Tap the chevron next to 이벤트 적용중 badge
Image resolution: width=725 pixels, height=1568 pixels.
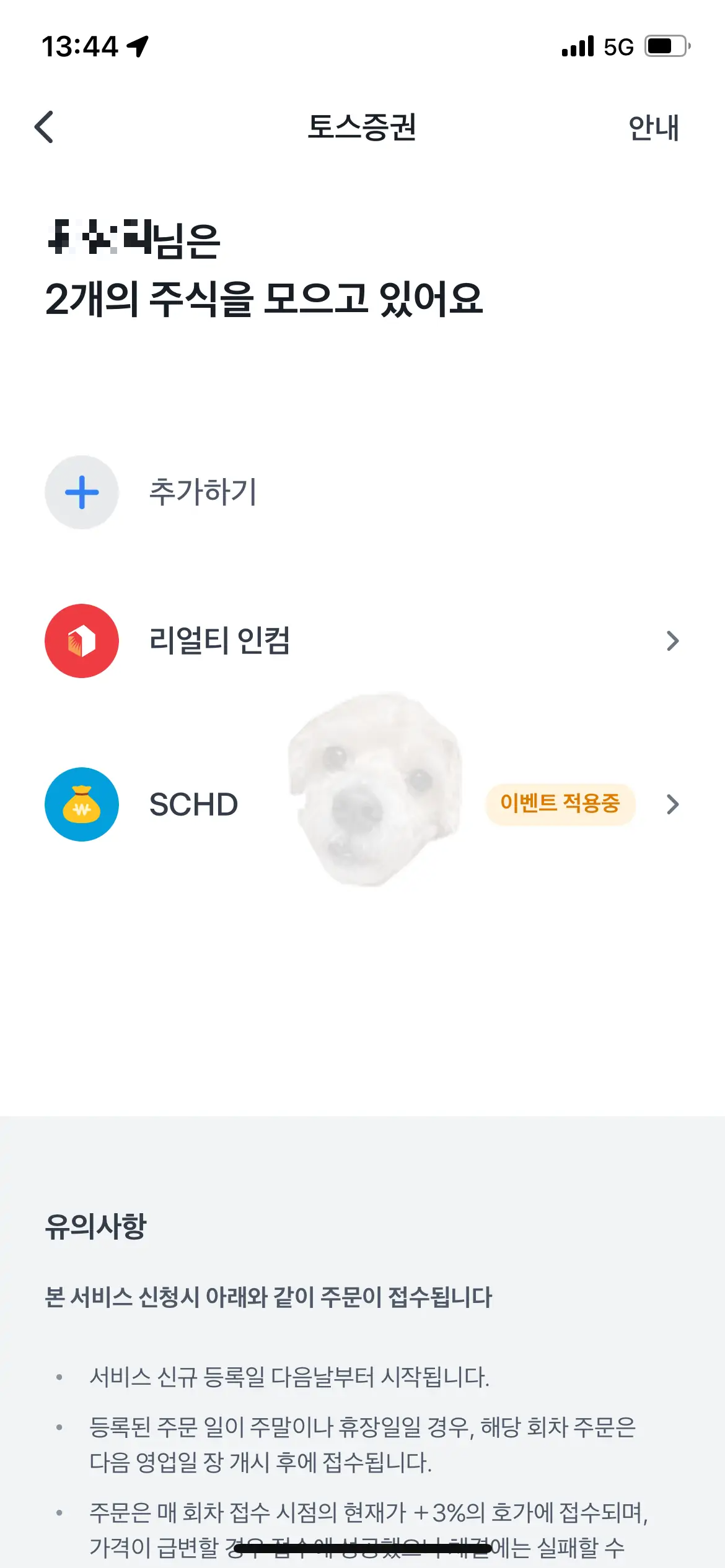(x=672, y=806)
